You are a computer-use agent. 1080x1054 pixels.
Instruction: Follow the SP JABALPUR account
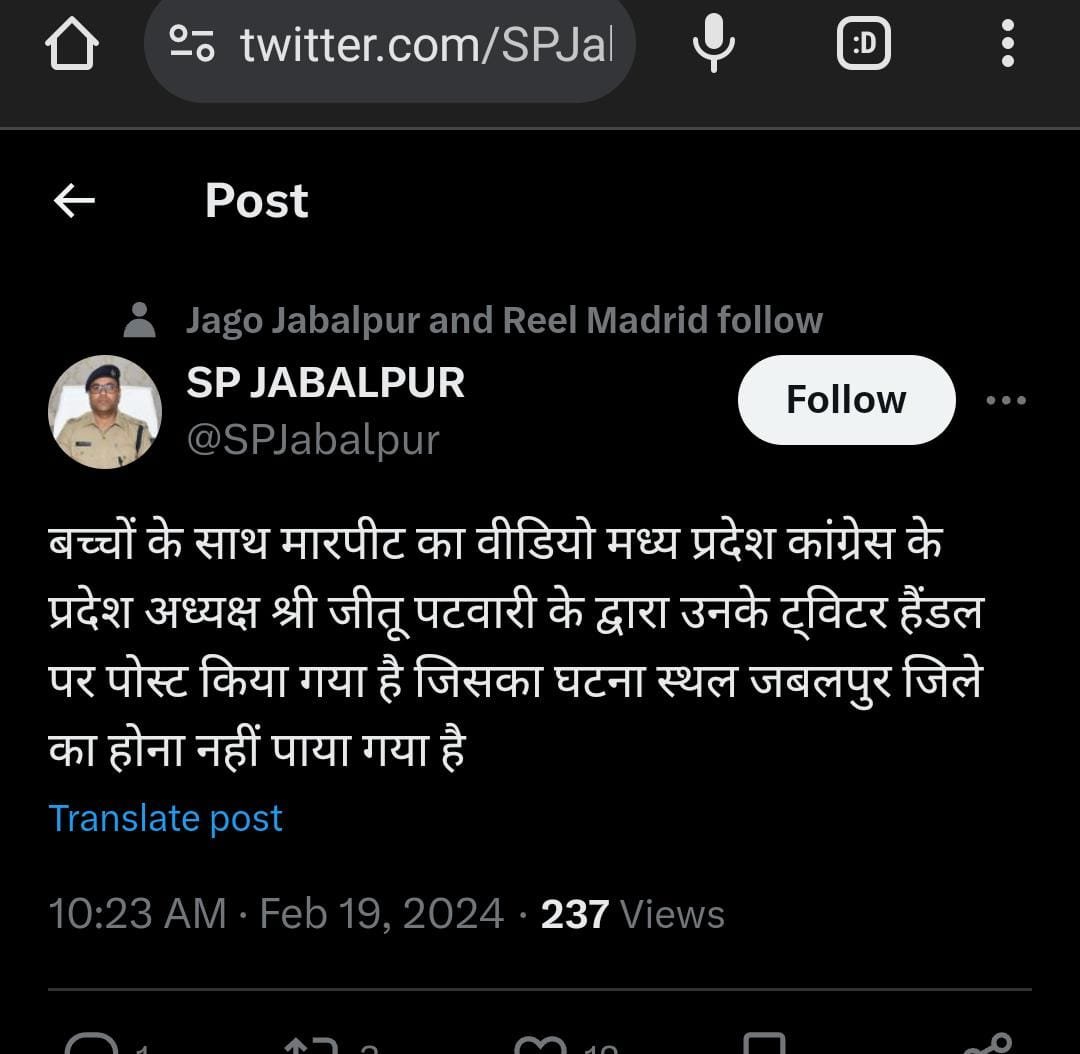click(x=846, y=400)
